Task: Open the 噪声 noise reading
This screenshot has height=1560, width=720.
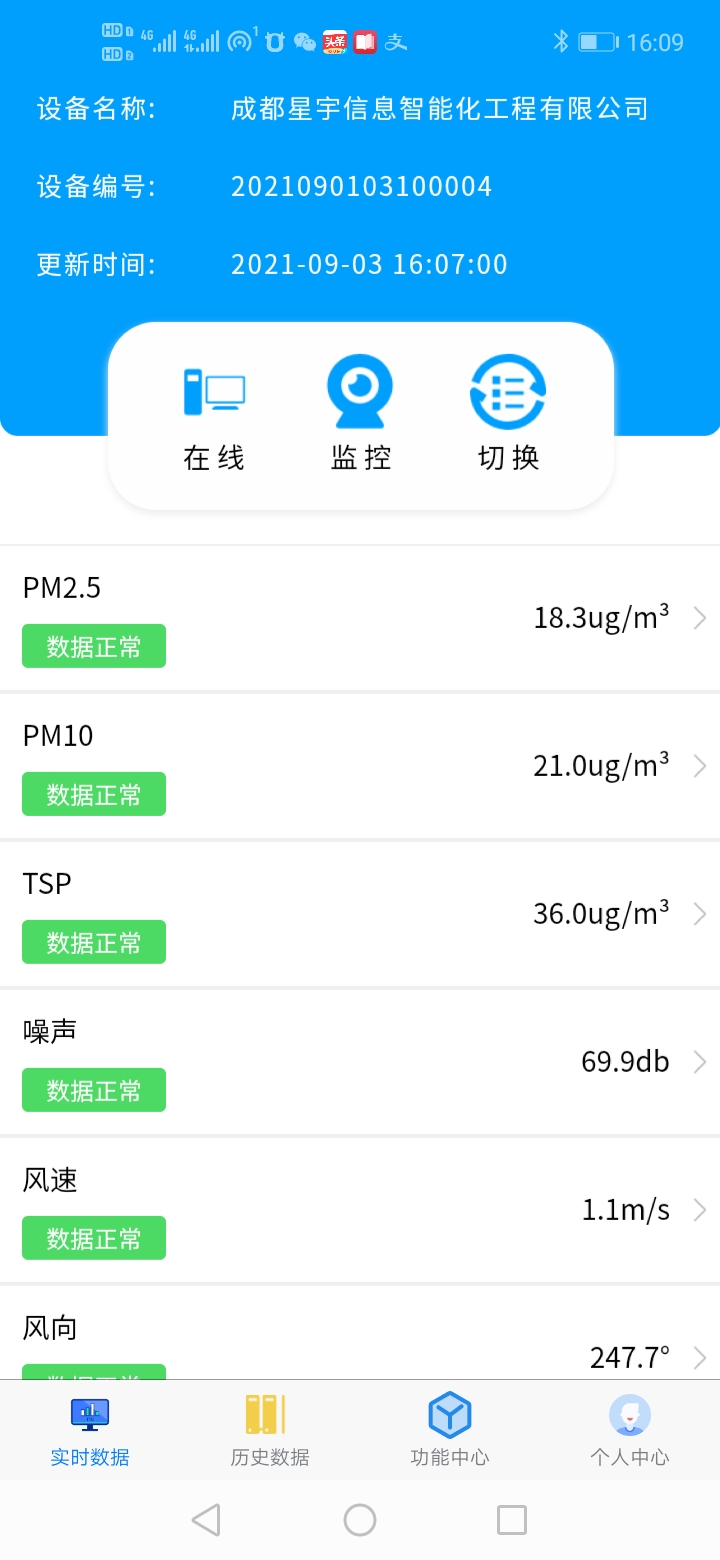Action: (x=360, y=1062)
